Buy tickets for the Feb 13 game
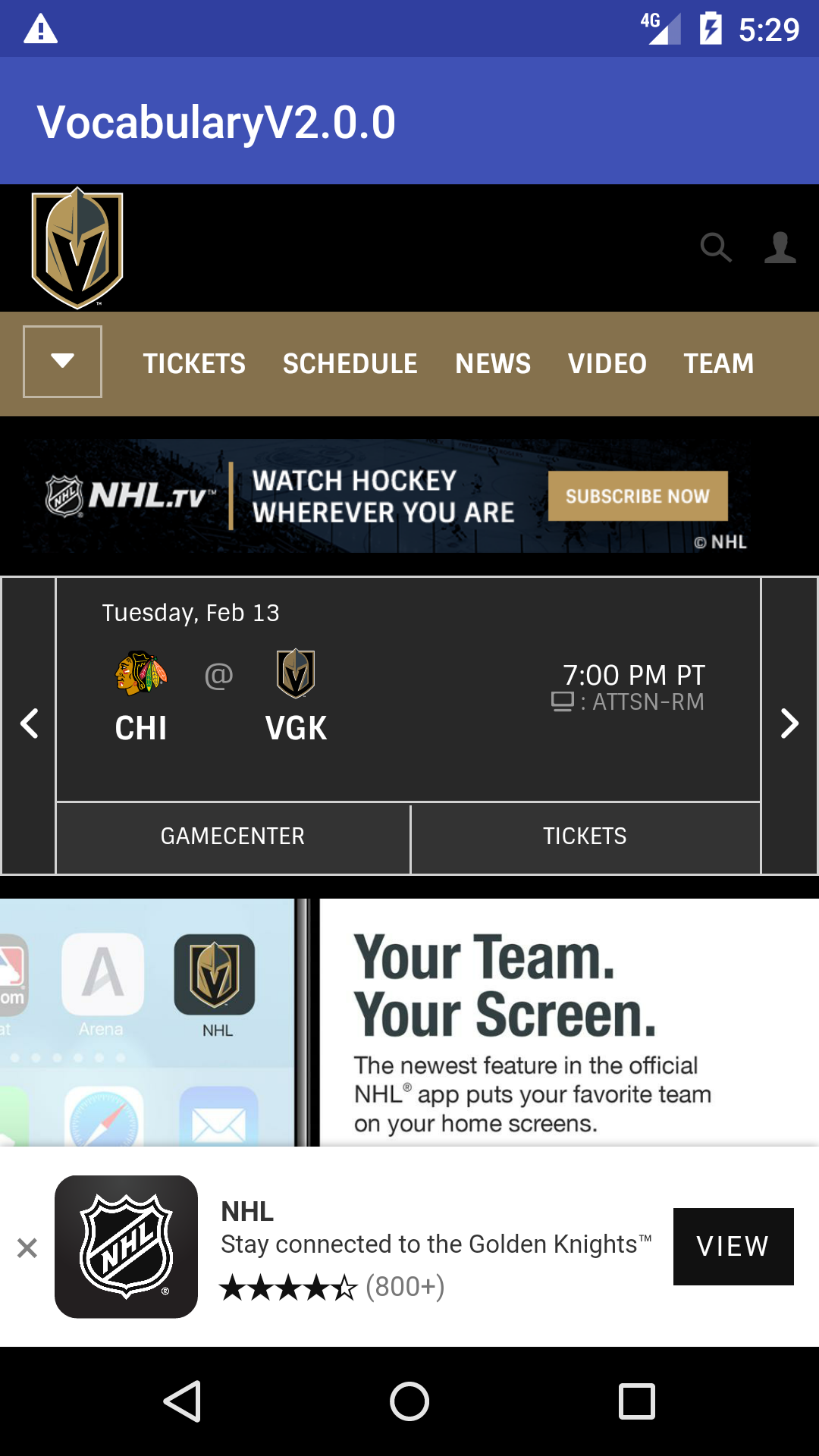Screen dimensions: 819x1456 click(x=585, y=836)
